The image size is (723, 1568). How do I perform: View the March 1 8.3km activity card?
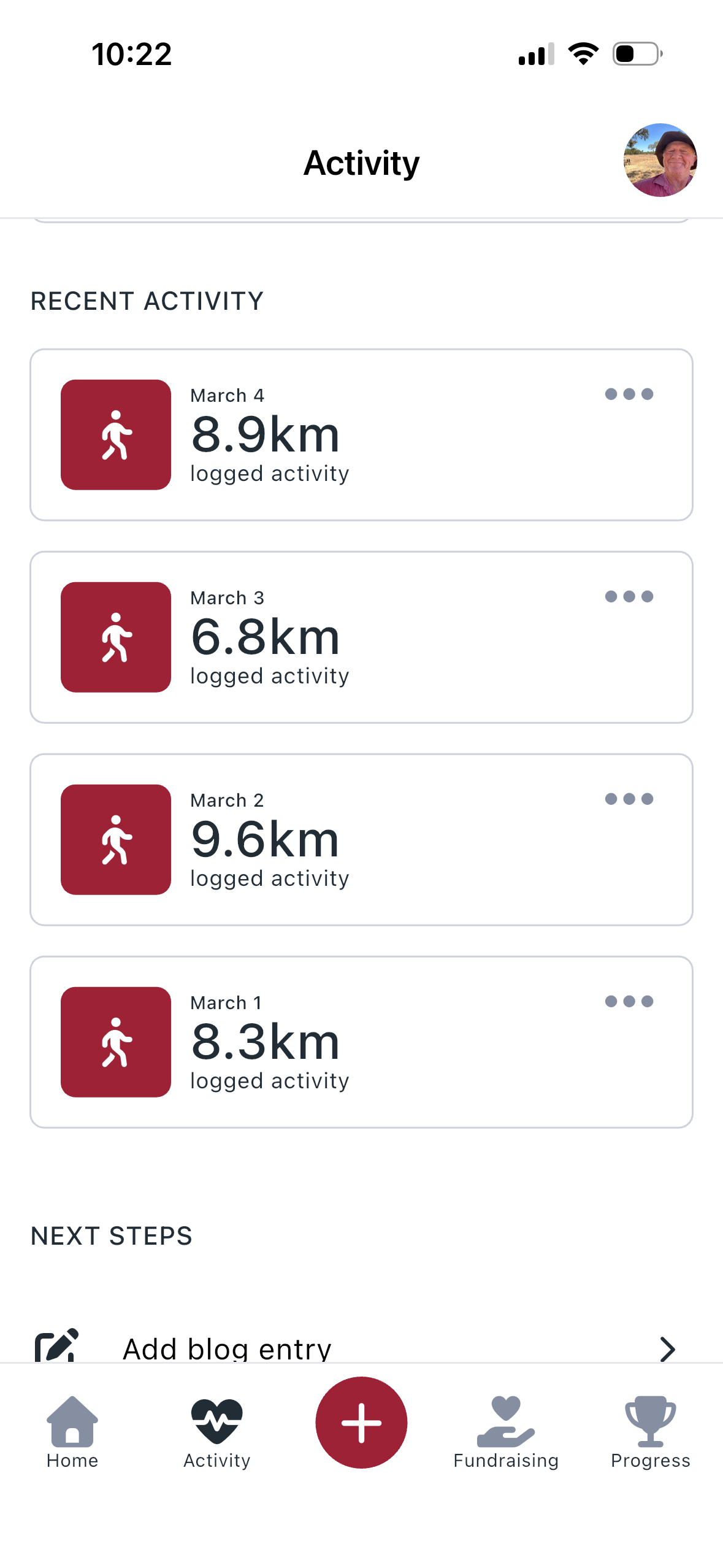(x=361, y=1042)
